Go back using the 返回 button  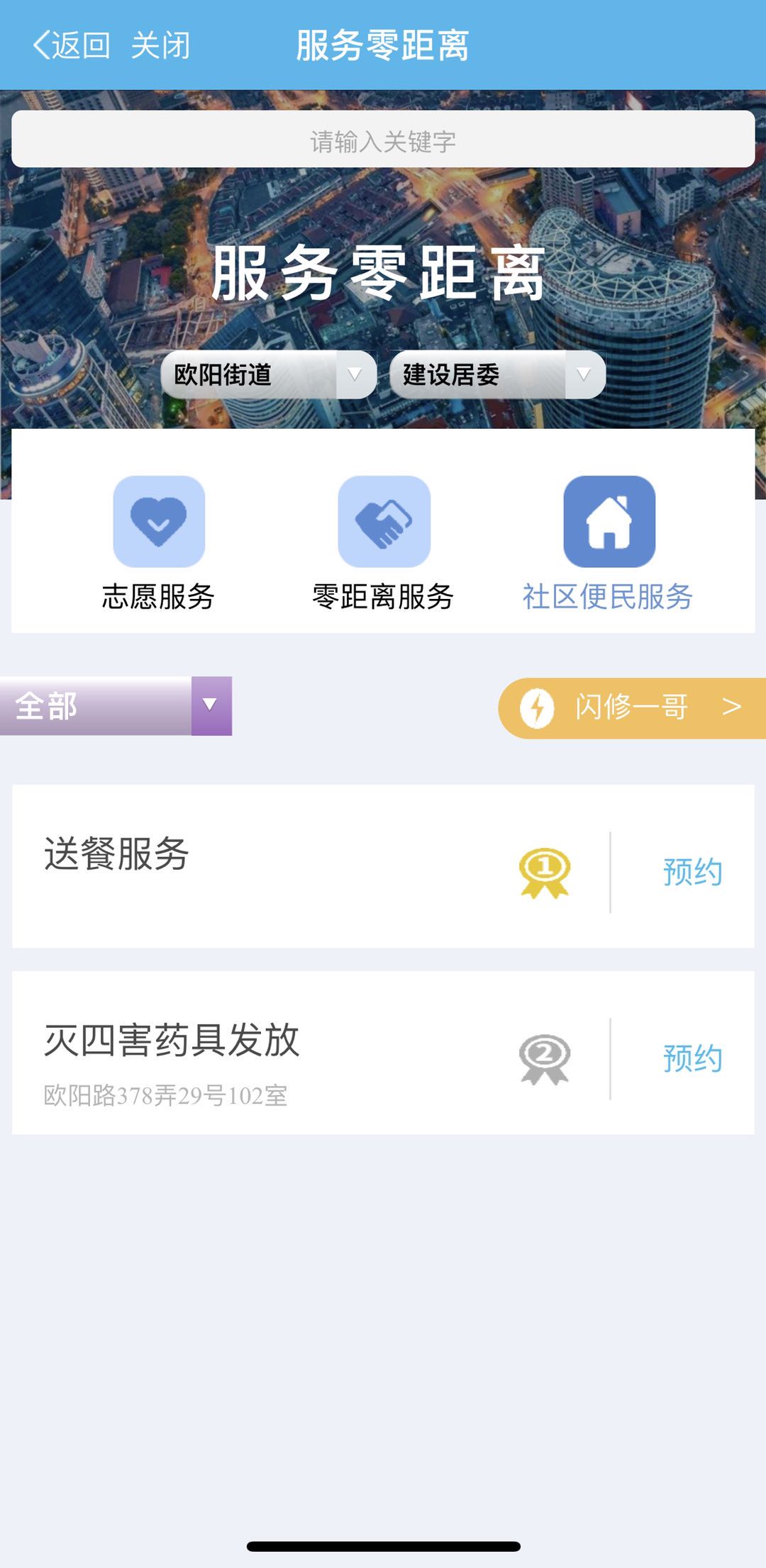point(72,45)
